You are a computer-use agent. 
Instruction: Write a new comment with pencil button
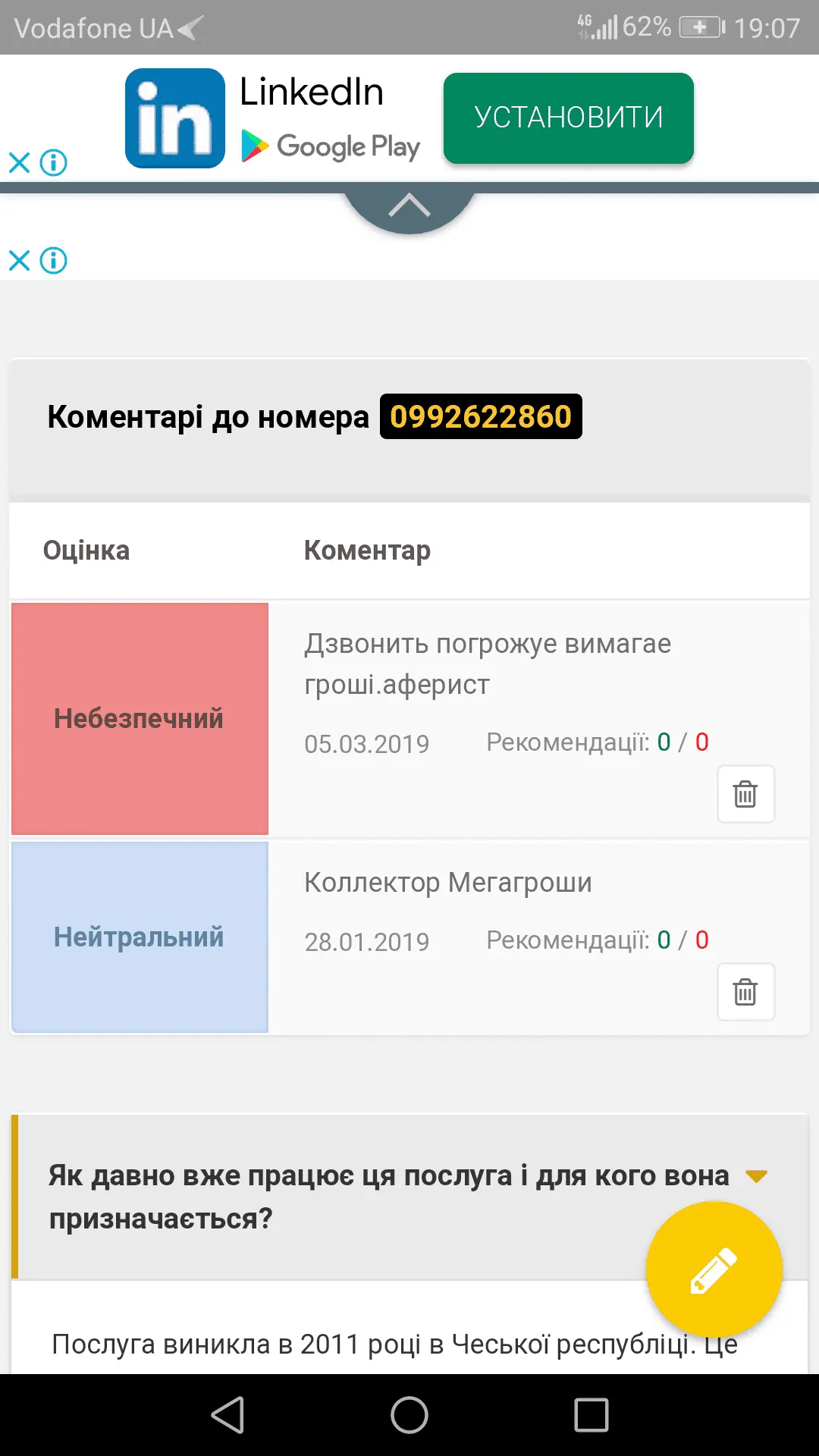[x=714, y=1269]
